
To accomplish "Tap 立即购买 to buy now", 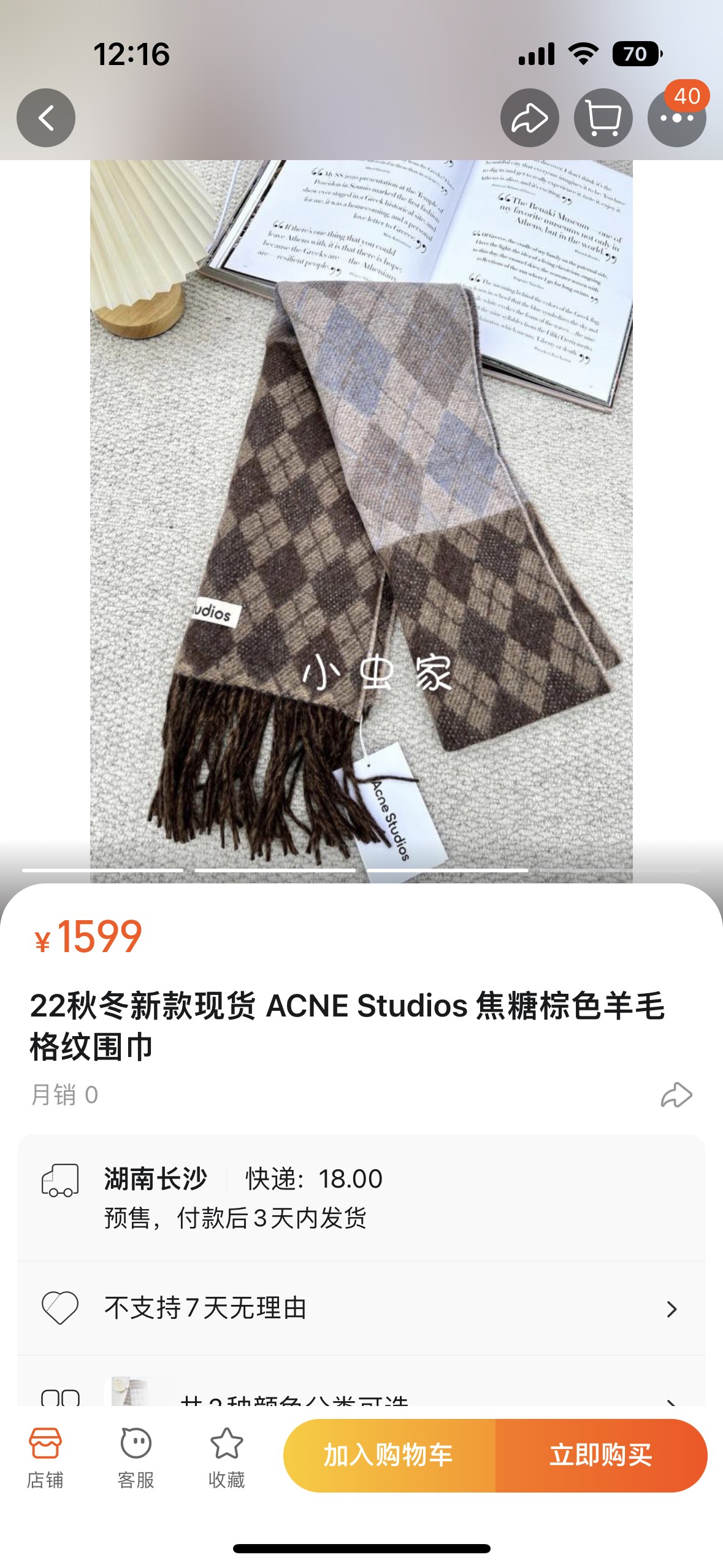I will tap(601, 1456).
